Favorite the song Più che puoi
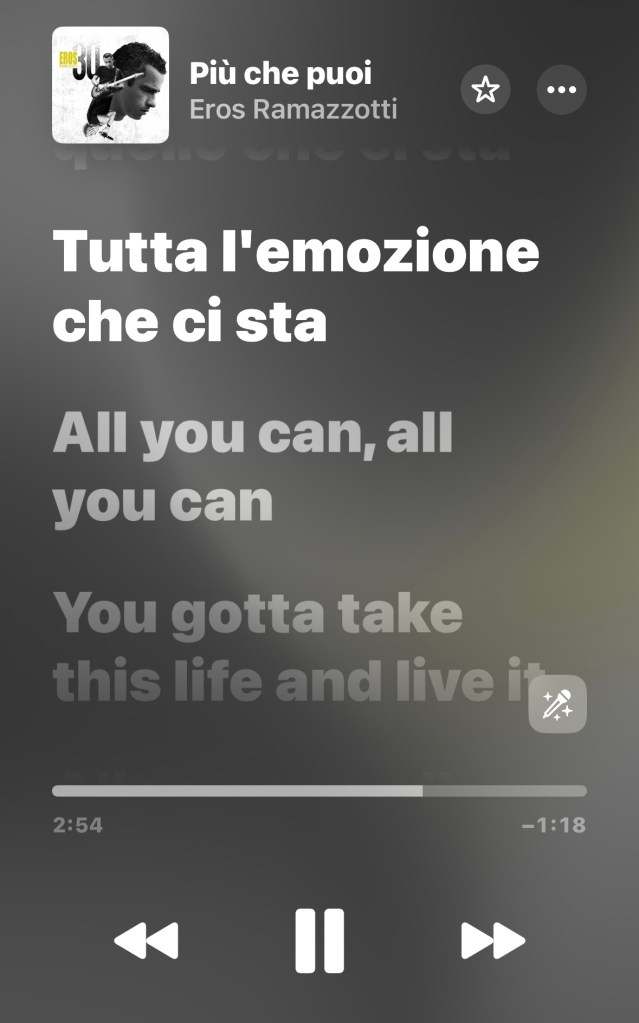639x1023 pixels. [x=485, y=91]
